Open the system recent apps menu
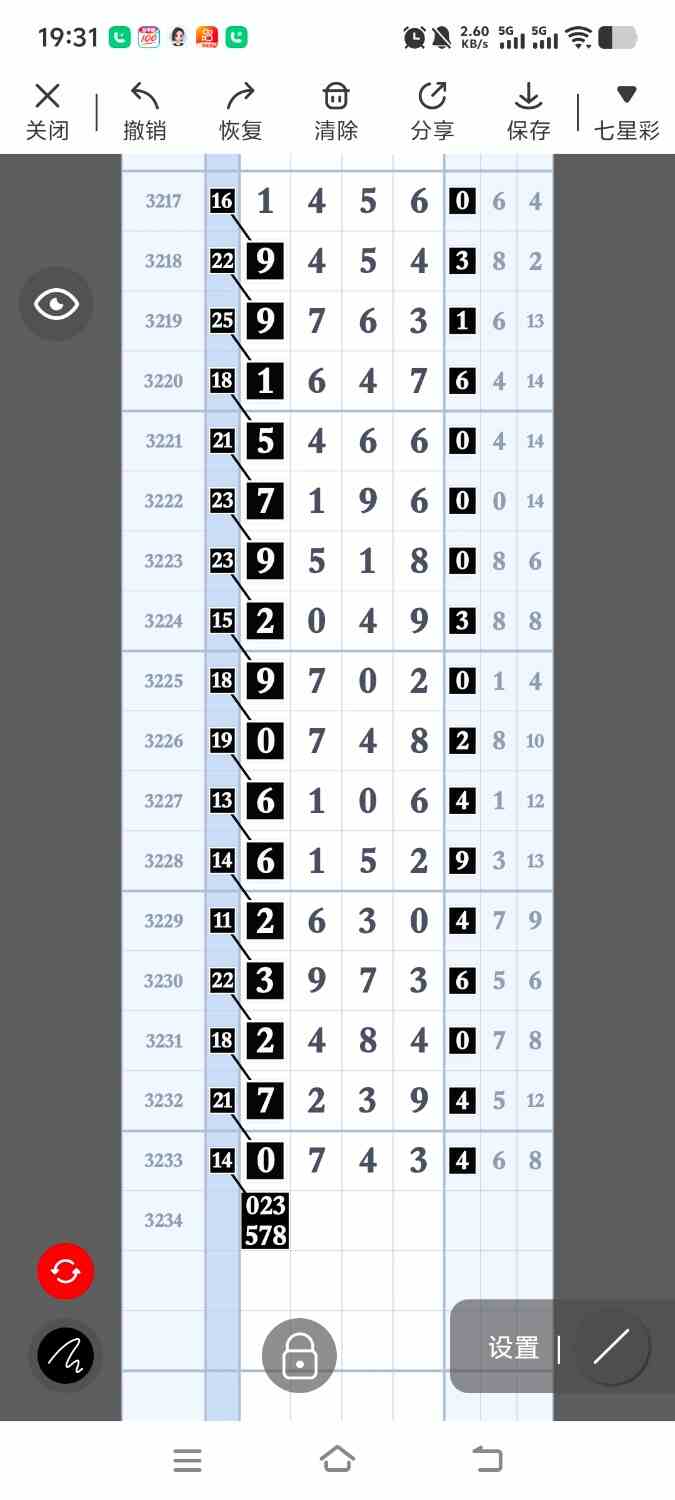The width and height of the screenshot is (675, 1500). click(x=187, y=1460)
